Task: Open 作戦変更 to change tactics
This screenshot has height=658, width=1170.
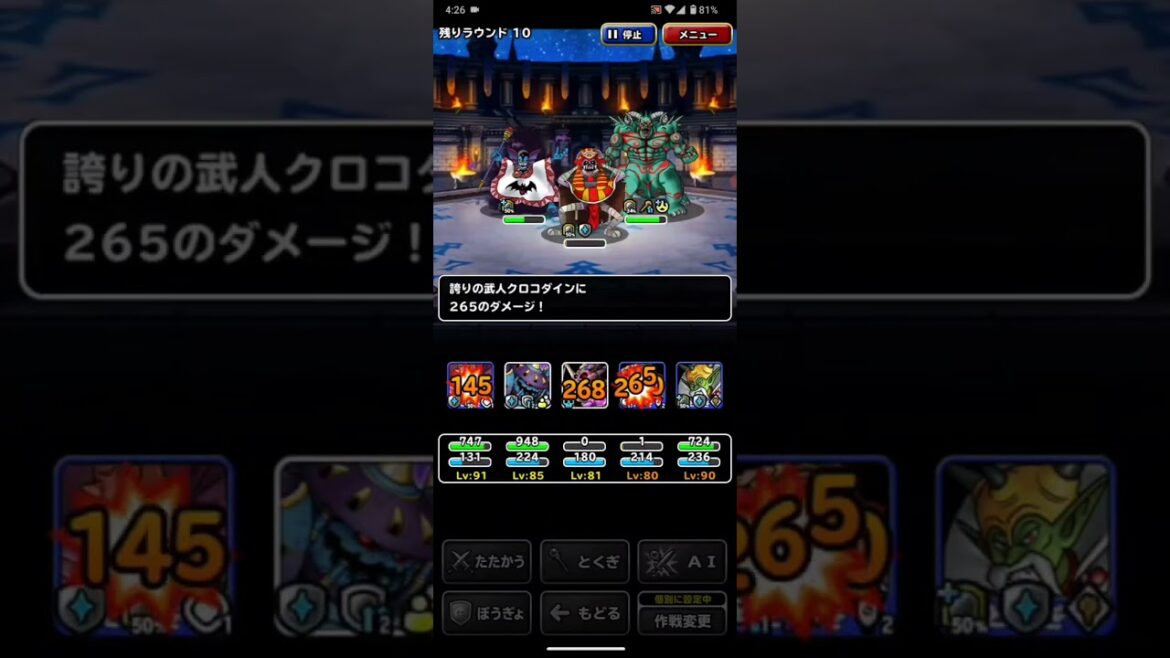Action: click(x=682, y=620)
